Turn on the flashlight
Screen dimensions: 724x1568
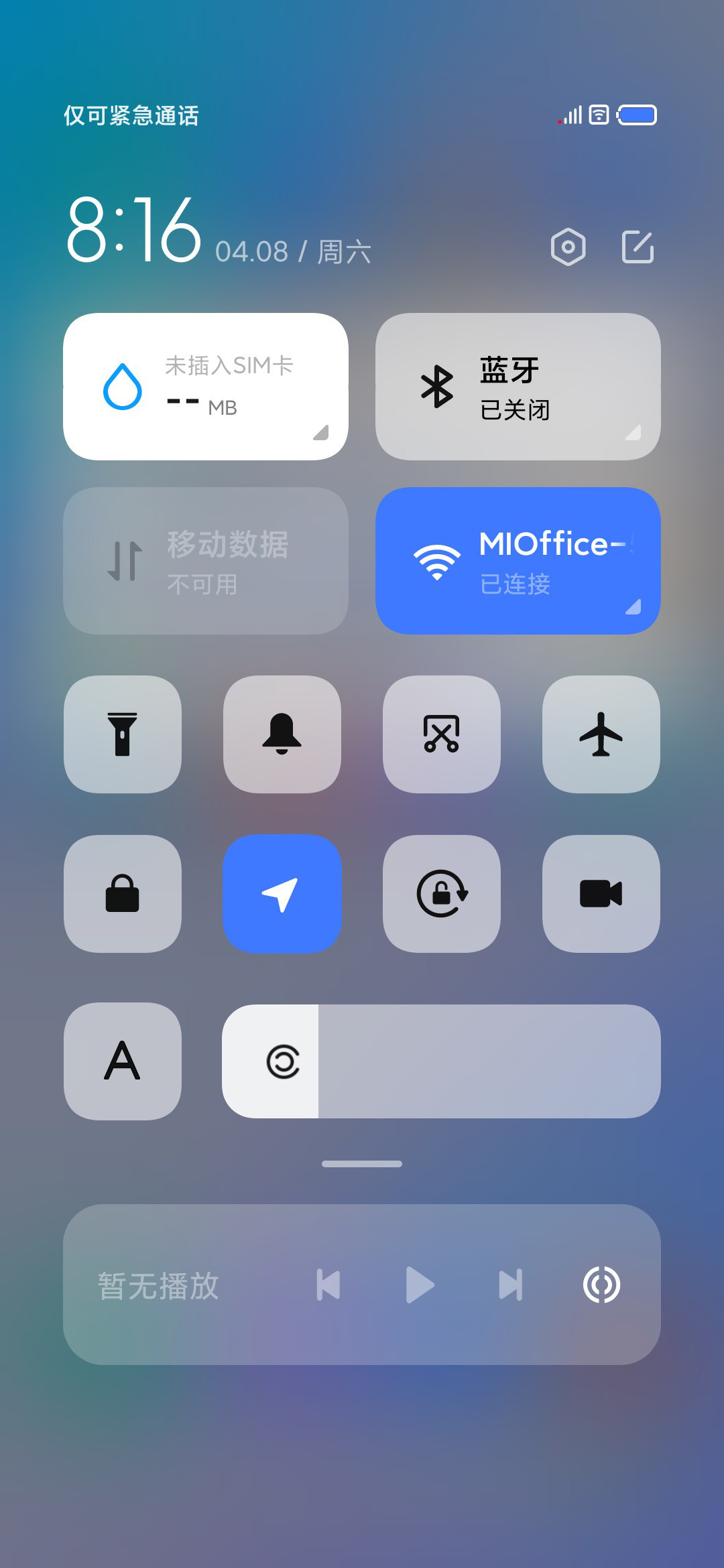click(123, 734)
